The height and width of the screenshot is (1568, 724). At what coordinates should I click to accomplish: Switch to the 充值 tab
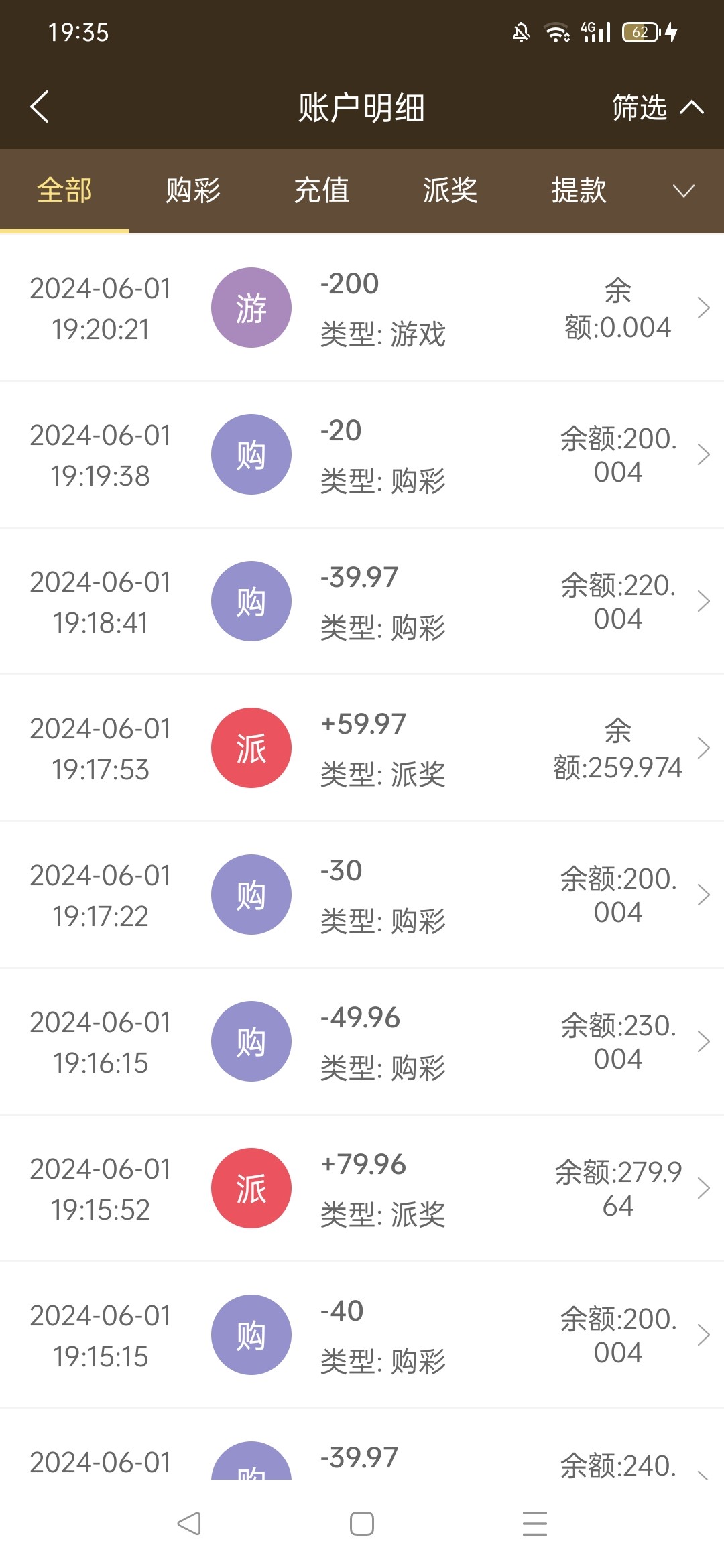[x=322, y=191]
